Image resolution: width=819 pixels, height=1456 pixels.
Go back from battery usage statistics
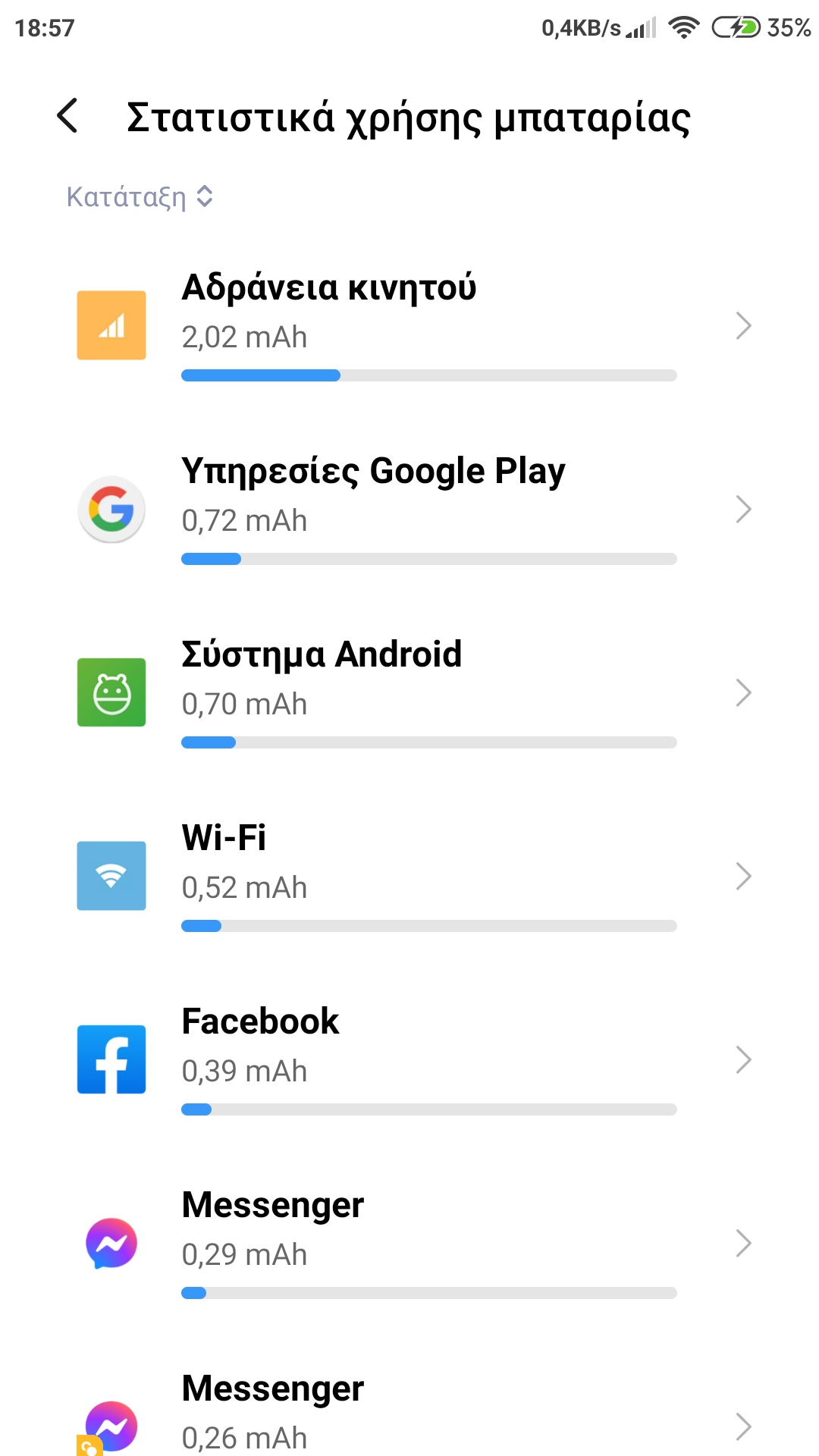pyautogui.click(x=68, y=116)
